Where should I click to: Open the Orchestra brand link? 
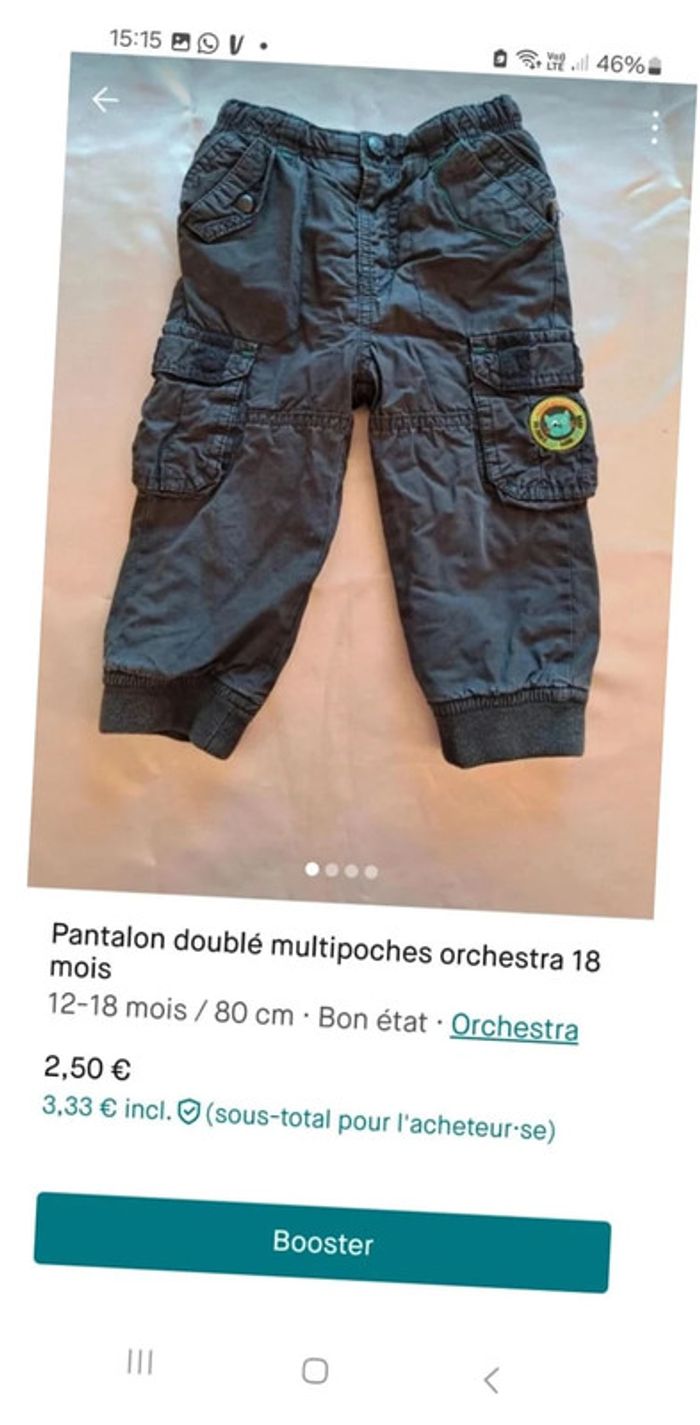[514, 1027]
